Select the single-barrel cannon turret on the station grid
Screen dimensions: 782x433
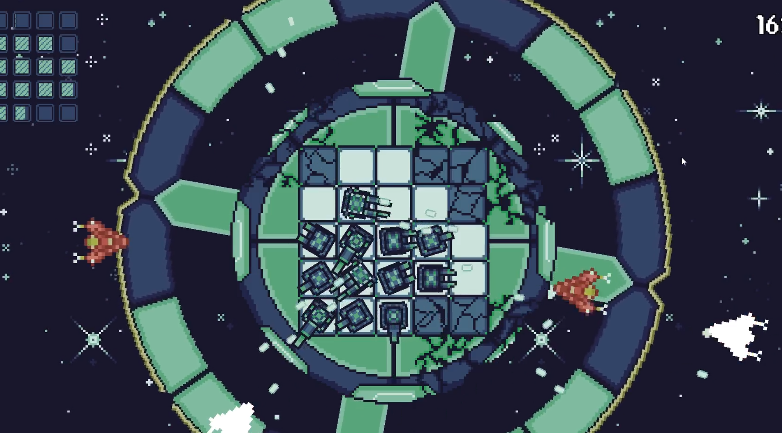click(x=395, y=318)
